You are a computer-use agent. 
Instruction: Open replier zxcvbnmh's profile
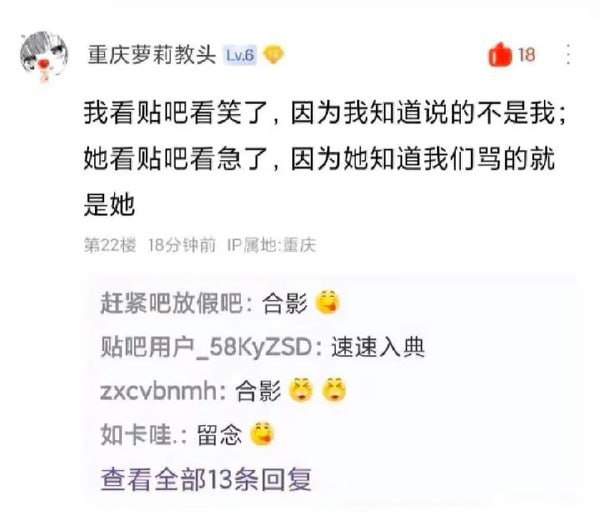158,391
